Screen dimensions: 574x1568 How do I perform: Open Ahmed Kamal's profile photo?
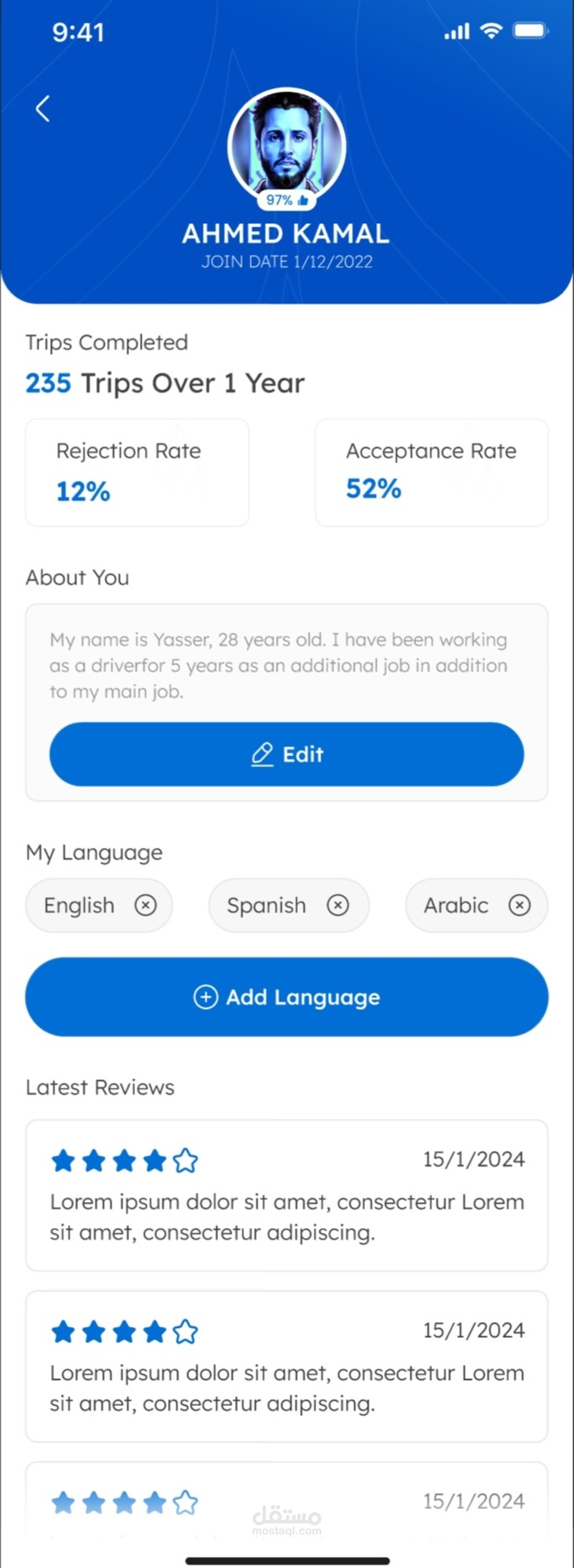(x=286, y=144)
